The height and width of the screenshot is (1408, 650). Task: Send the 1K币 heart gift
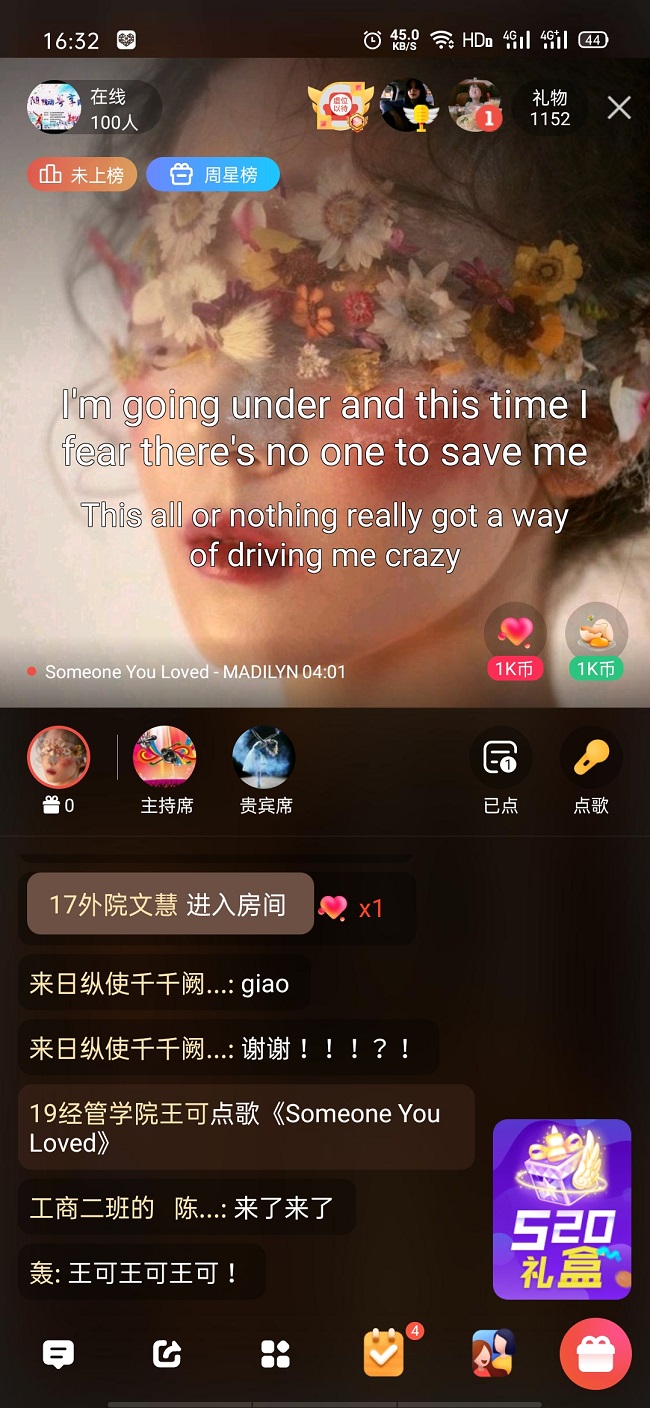(x=515, y=642)
